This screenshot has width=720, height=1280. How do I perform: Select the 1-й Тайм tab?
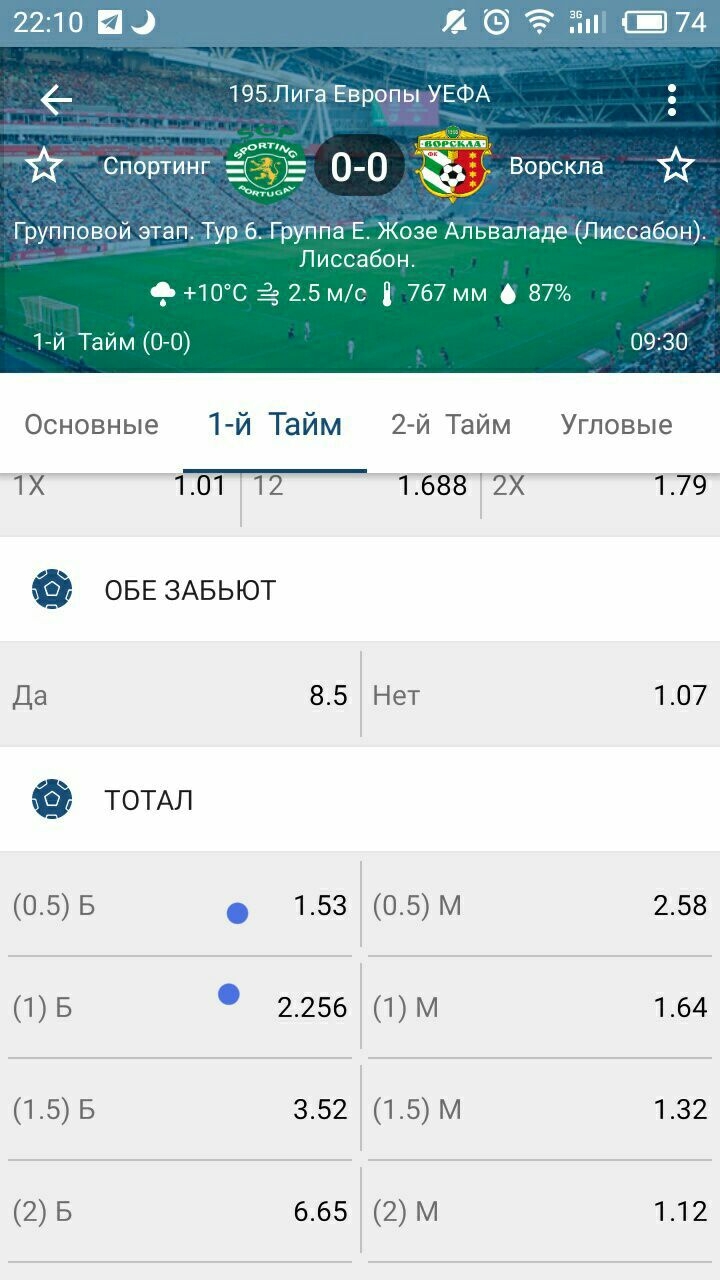pos(275,425)
